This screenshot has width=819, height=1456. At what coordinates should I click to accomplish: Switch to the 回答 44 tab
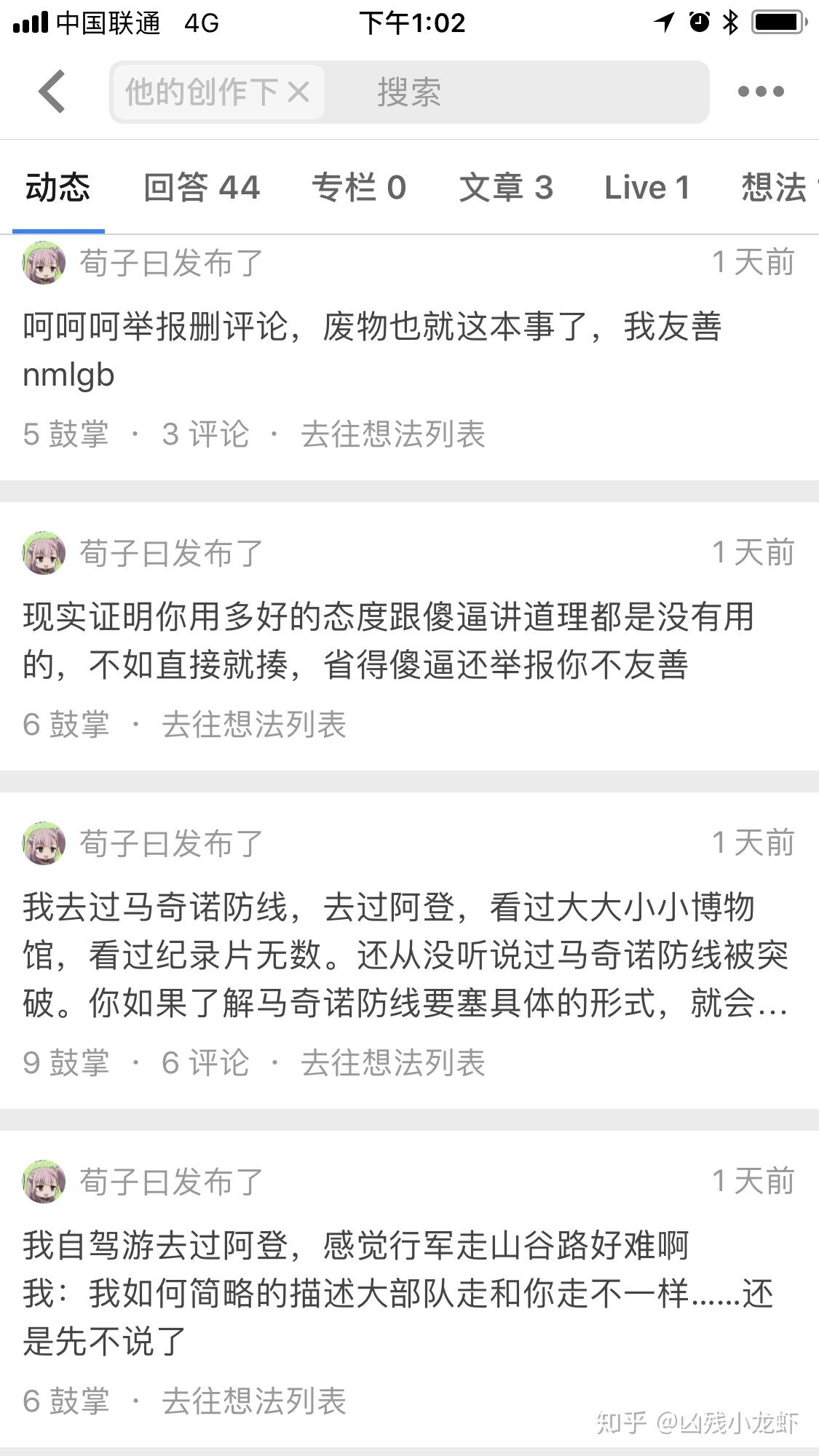pos(202,188)
